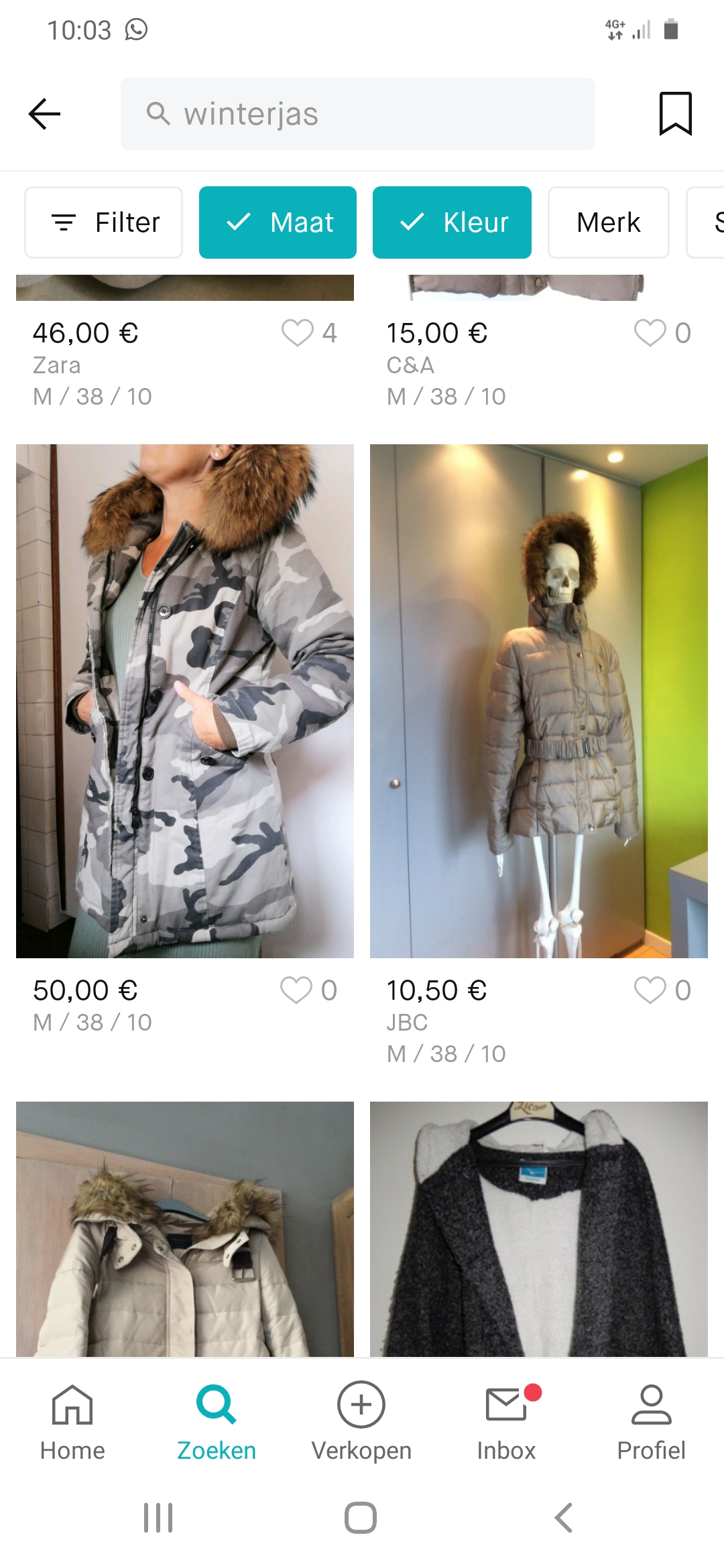Tap the winterjas search field
The width and height of the screenshot is (724, 1568).
pos(357,114)
